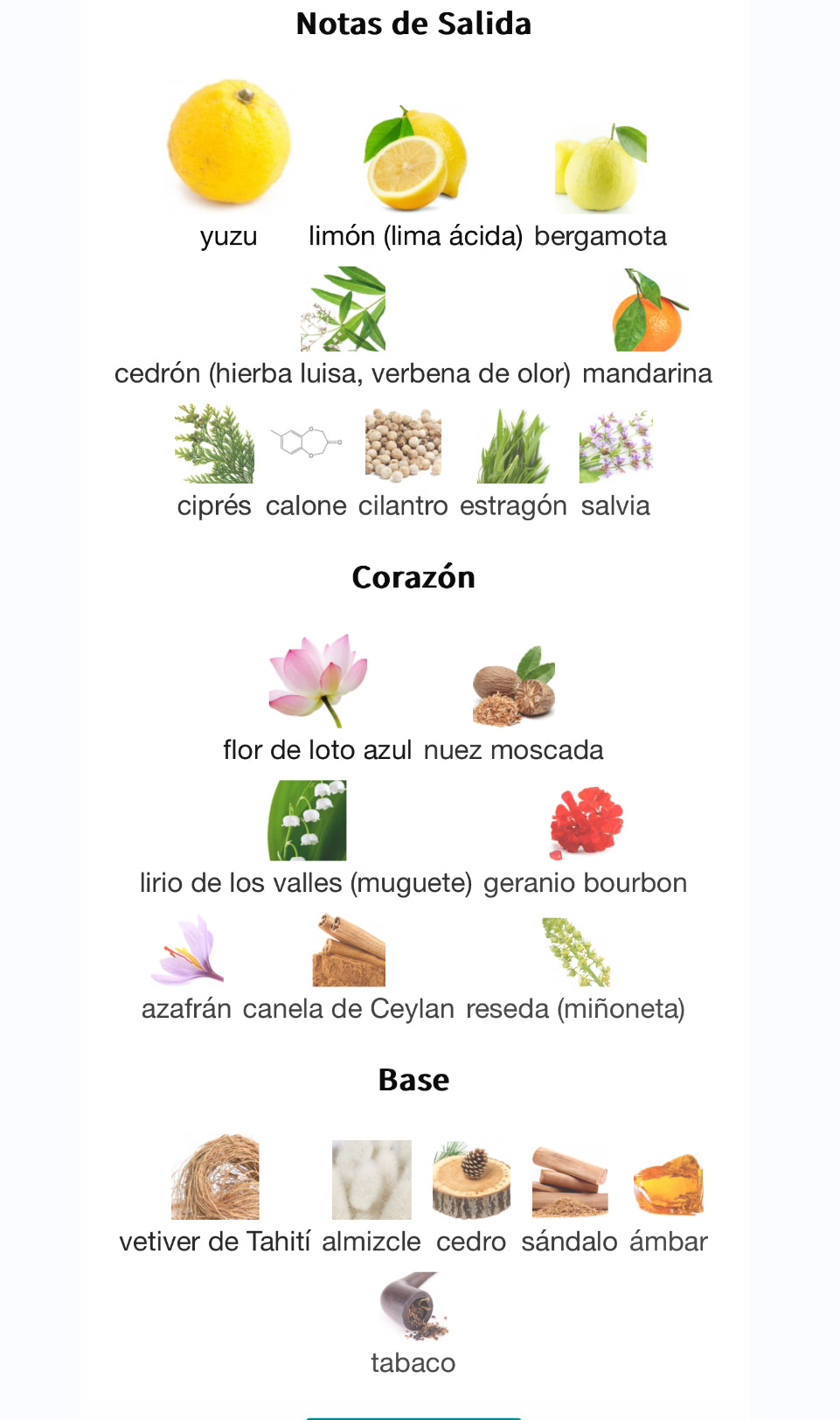Select the cilantro note
This screenshot has height=1420, width=840.
[x=403, y=444]
